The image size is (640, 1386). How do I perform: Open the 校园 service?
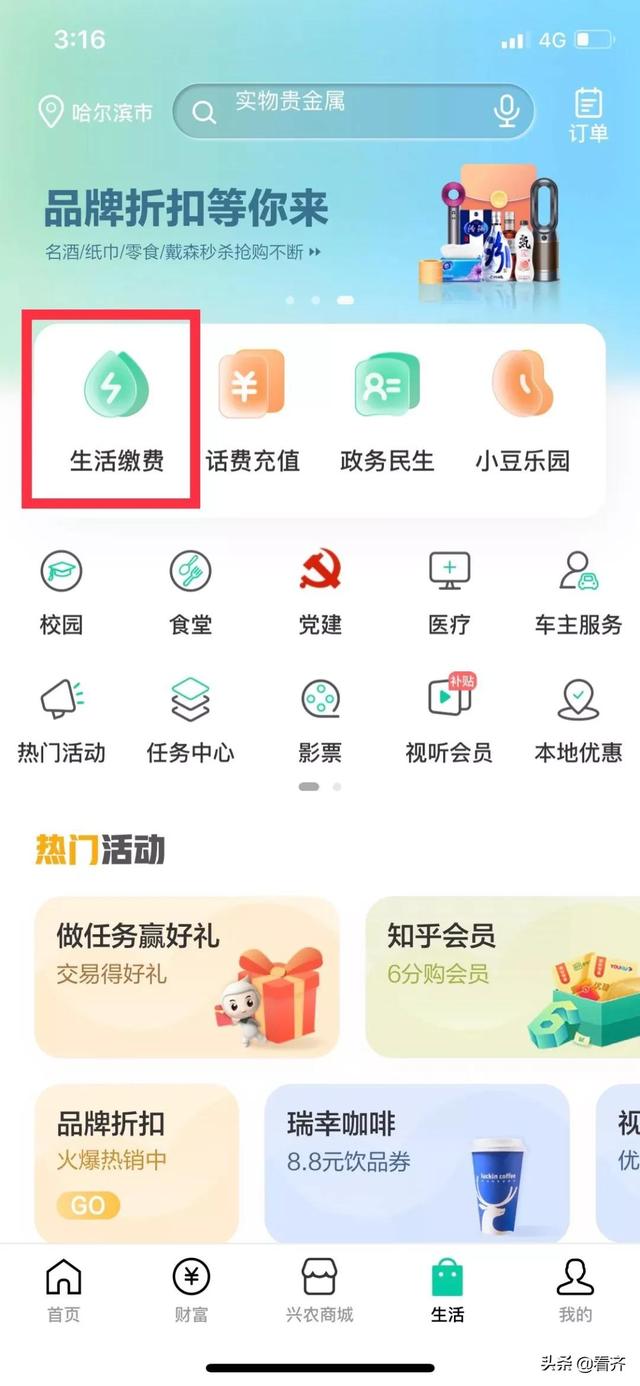[61, 593]
